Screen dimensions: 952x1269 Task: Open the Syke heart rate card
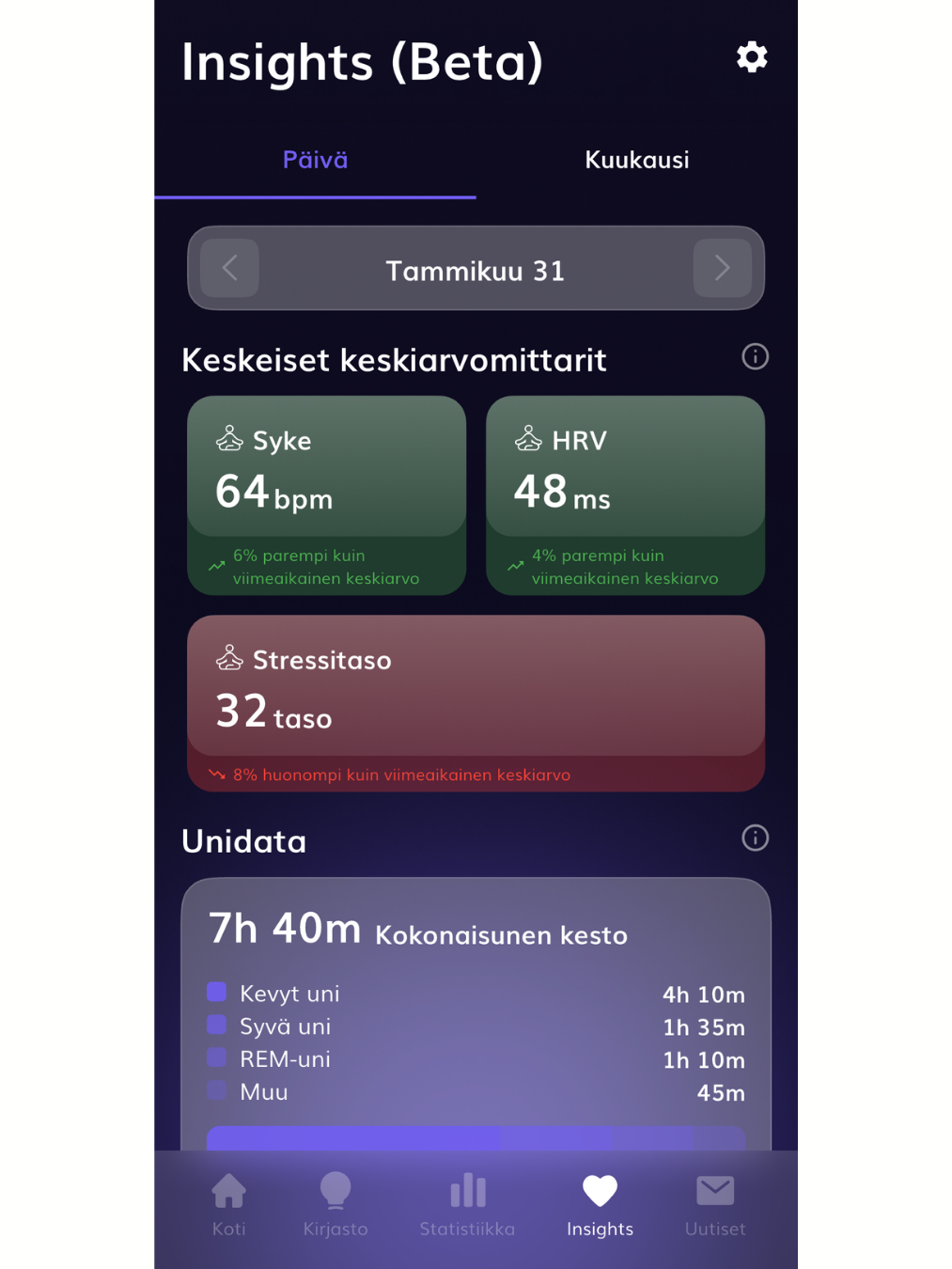pyautogui.click(x=326, y=494)
